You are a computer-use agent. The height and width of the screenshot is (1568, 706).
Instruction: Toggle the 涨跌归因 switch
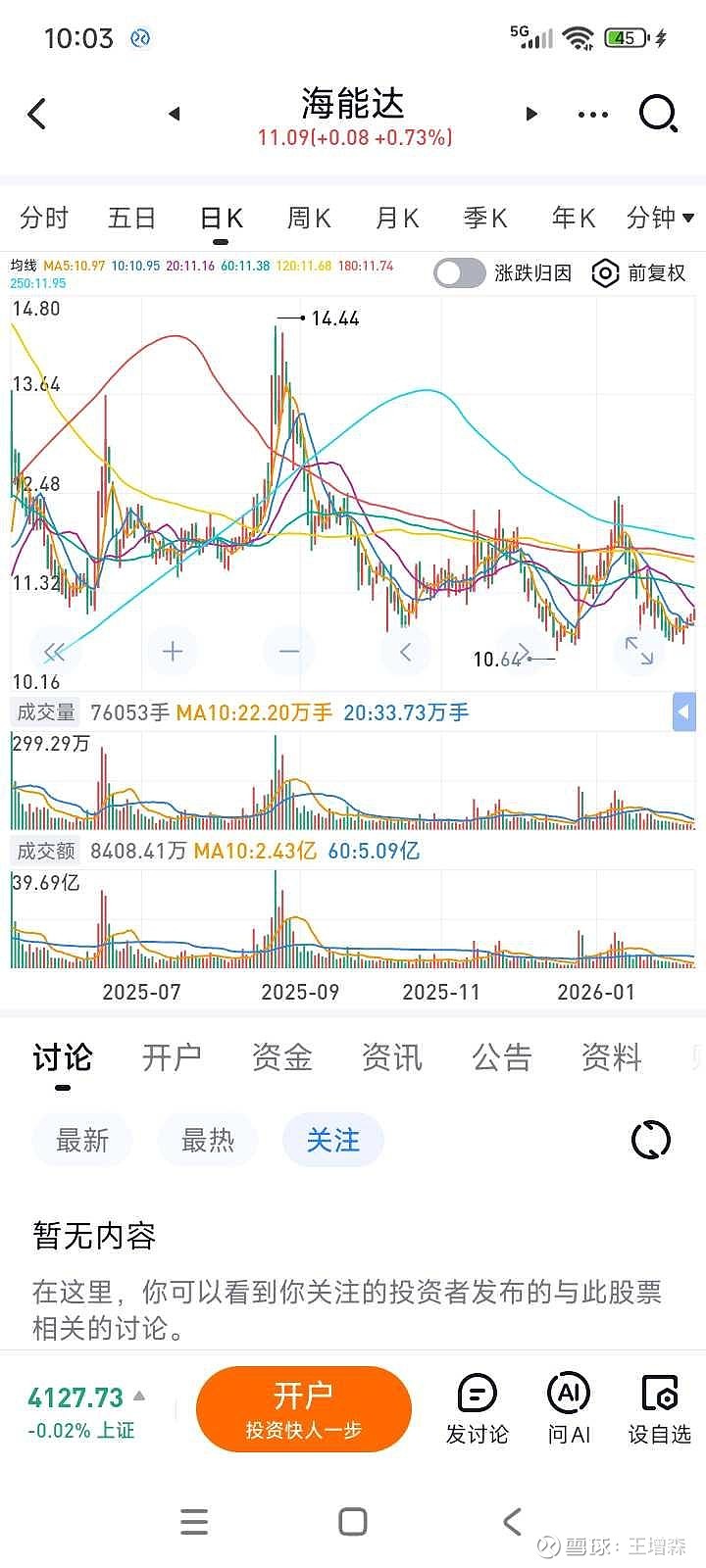[x=459, y=272]
